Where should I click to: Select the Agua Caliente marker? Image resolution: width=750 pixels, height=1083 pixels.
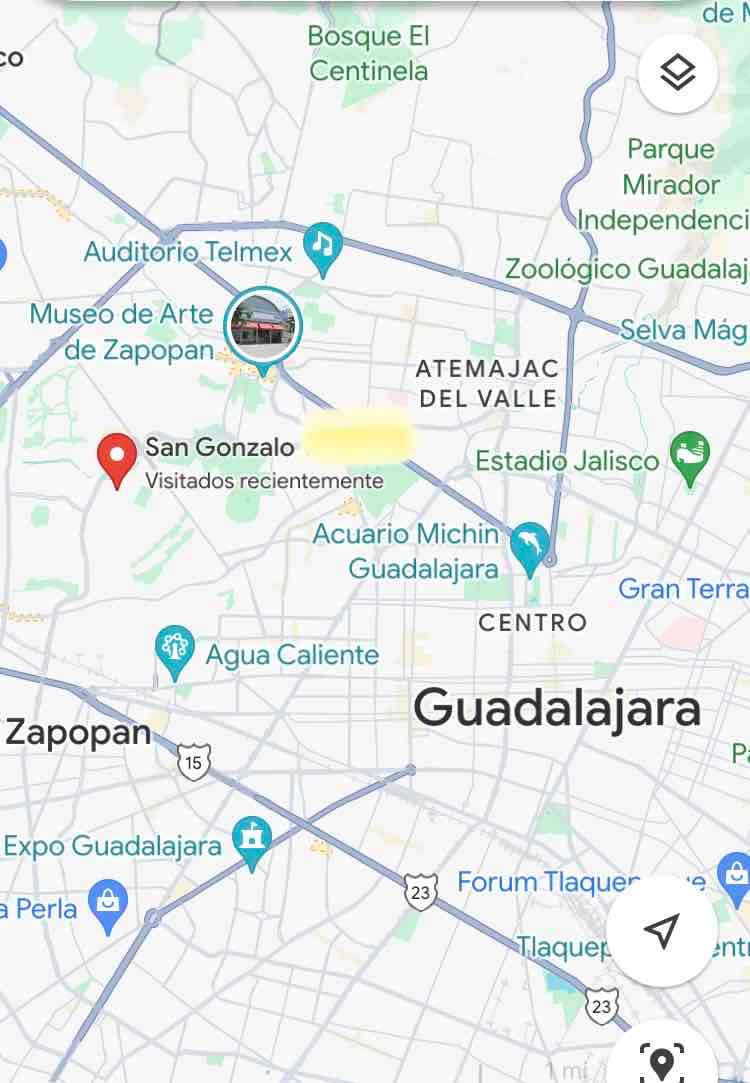[175, 653]
